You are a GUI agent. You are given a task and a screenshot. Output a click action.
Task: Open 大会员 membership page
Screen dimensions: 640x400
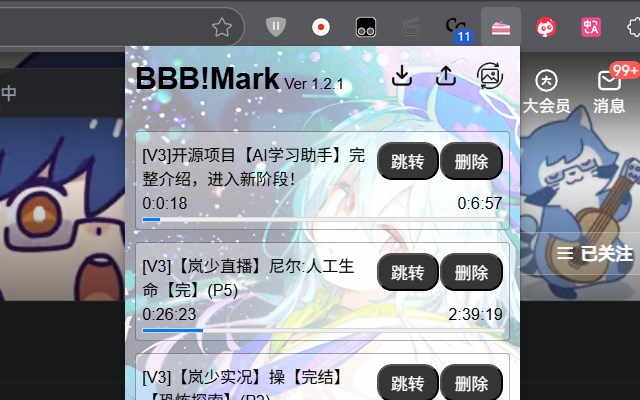tap(546, 91)
